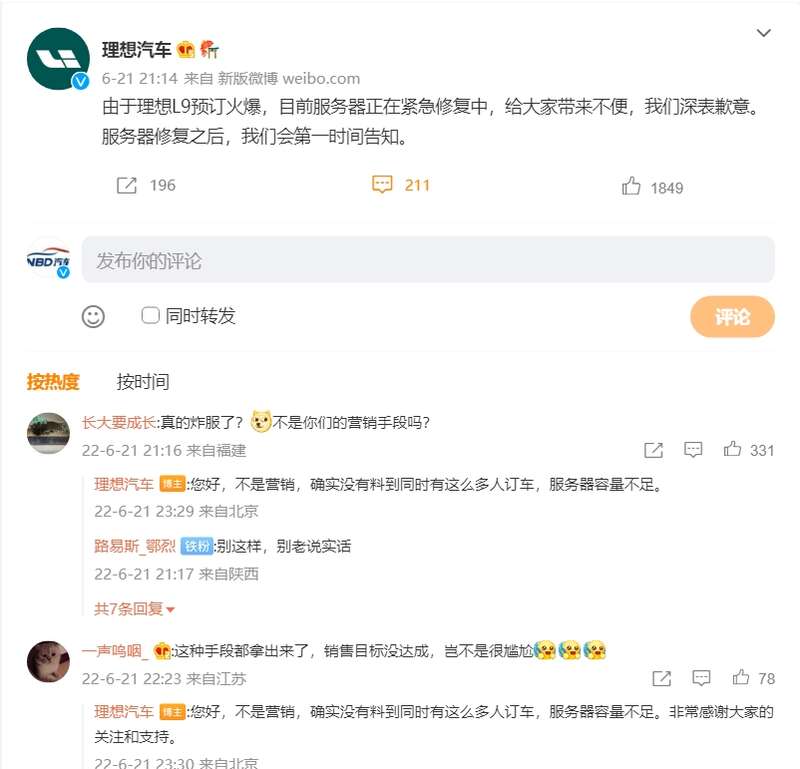
Task: Check the 同时转发 checkbox
Action: point(150,316)
